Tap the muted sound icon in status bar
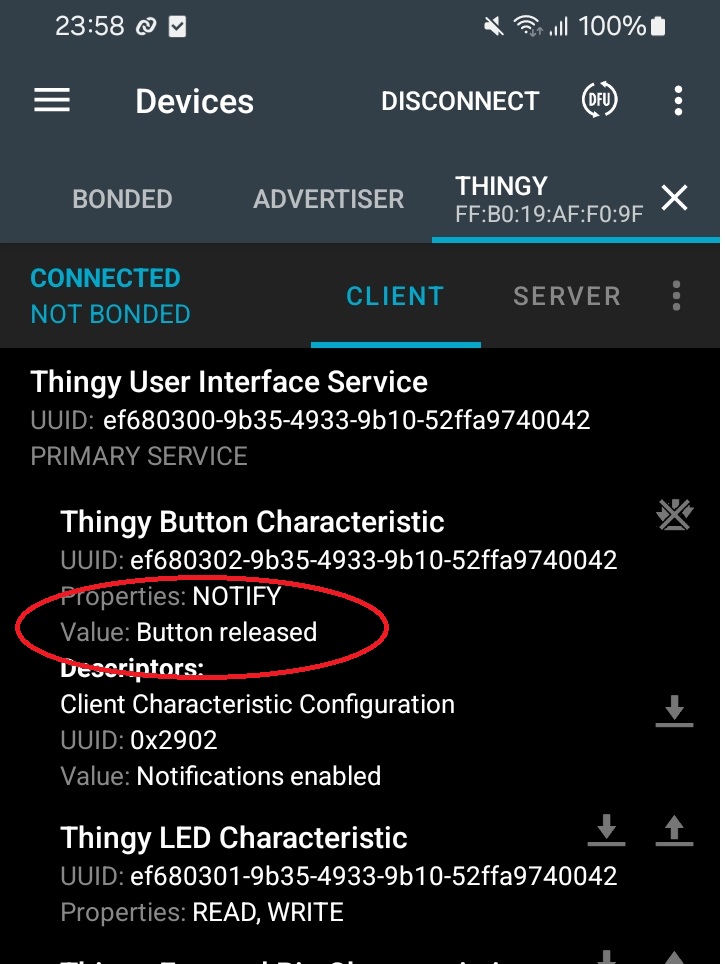This screenshot has width=725, height=964. click(x=492, y=26)
